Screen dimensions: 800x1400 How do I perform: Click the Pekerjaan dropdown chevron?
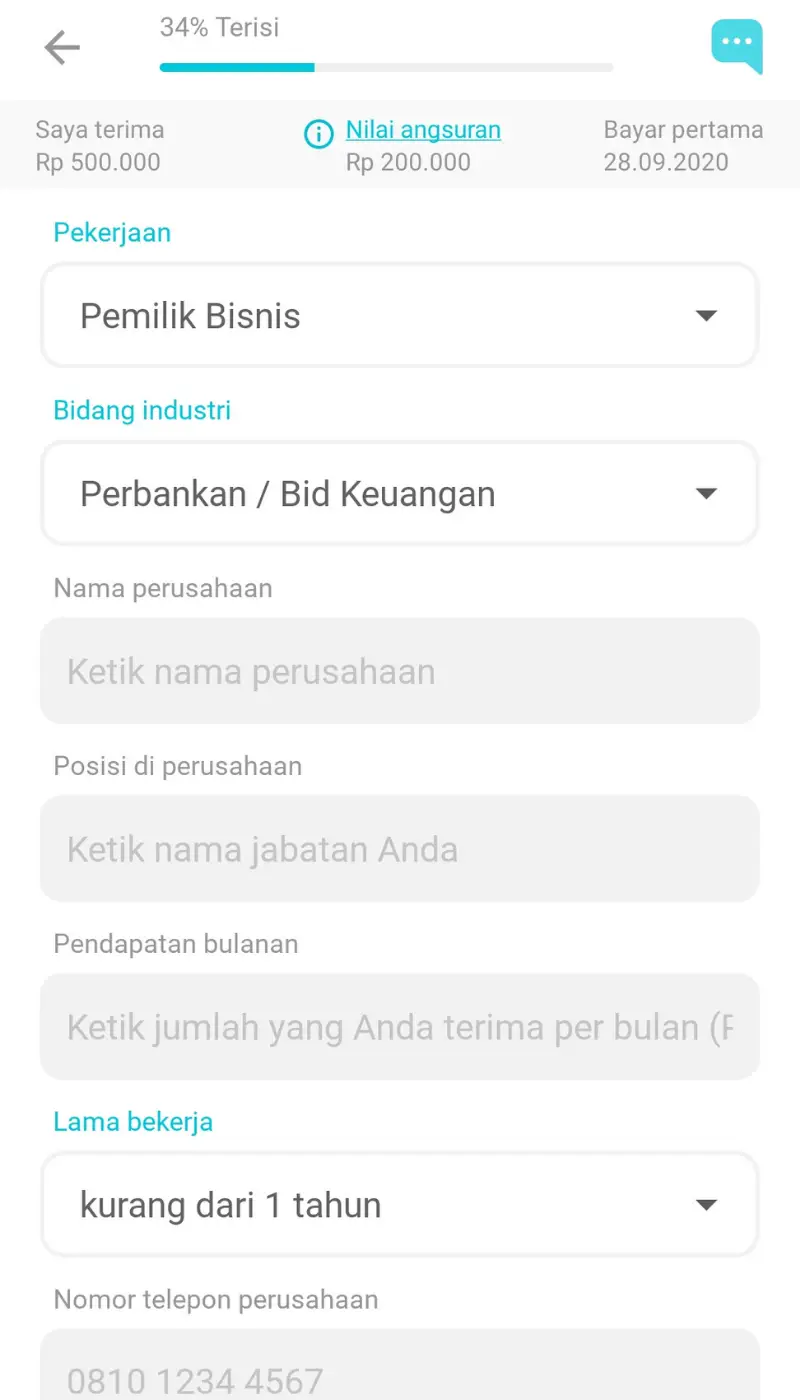pyautogui.click(x=707, y=315)
